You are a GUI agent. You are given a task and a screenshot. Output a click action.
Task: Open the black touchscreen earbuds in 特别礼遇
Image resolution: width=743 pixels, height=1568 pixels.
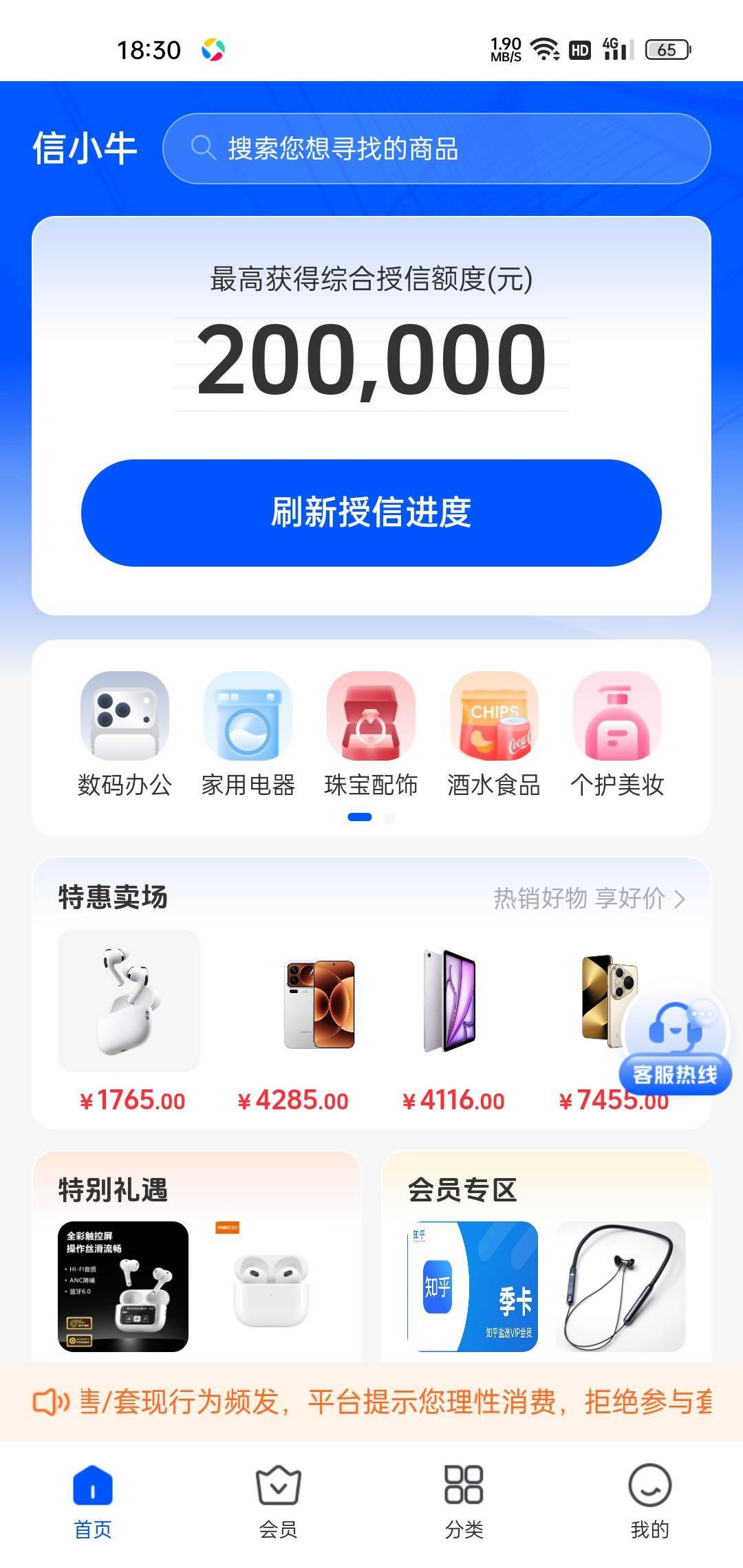pos(123,1286)
